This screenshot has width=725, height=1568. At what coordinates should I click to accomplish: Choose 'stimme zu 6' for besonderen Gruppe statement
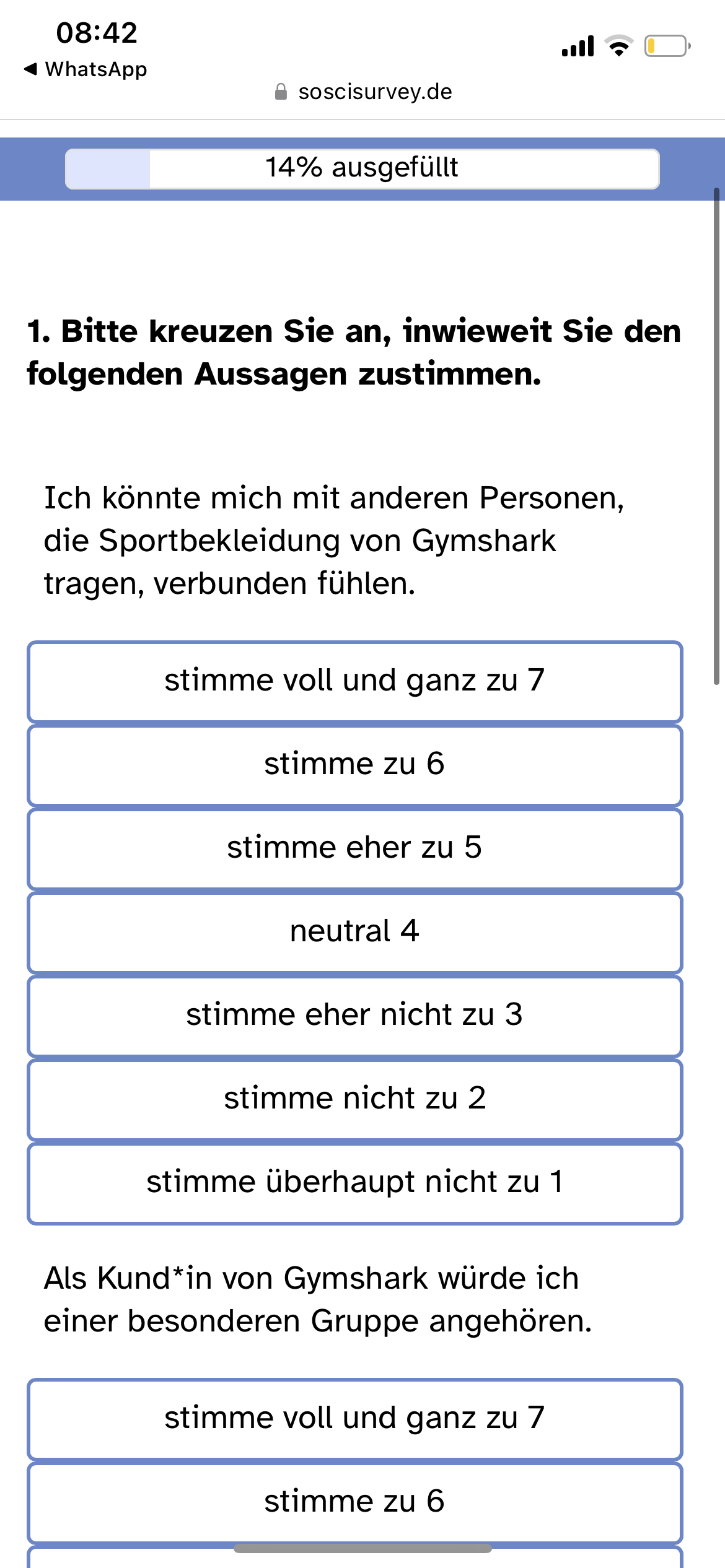[x=355, y=1502]
